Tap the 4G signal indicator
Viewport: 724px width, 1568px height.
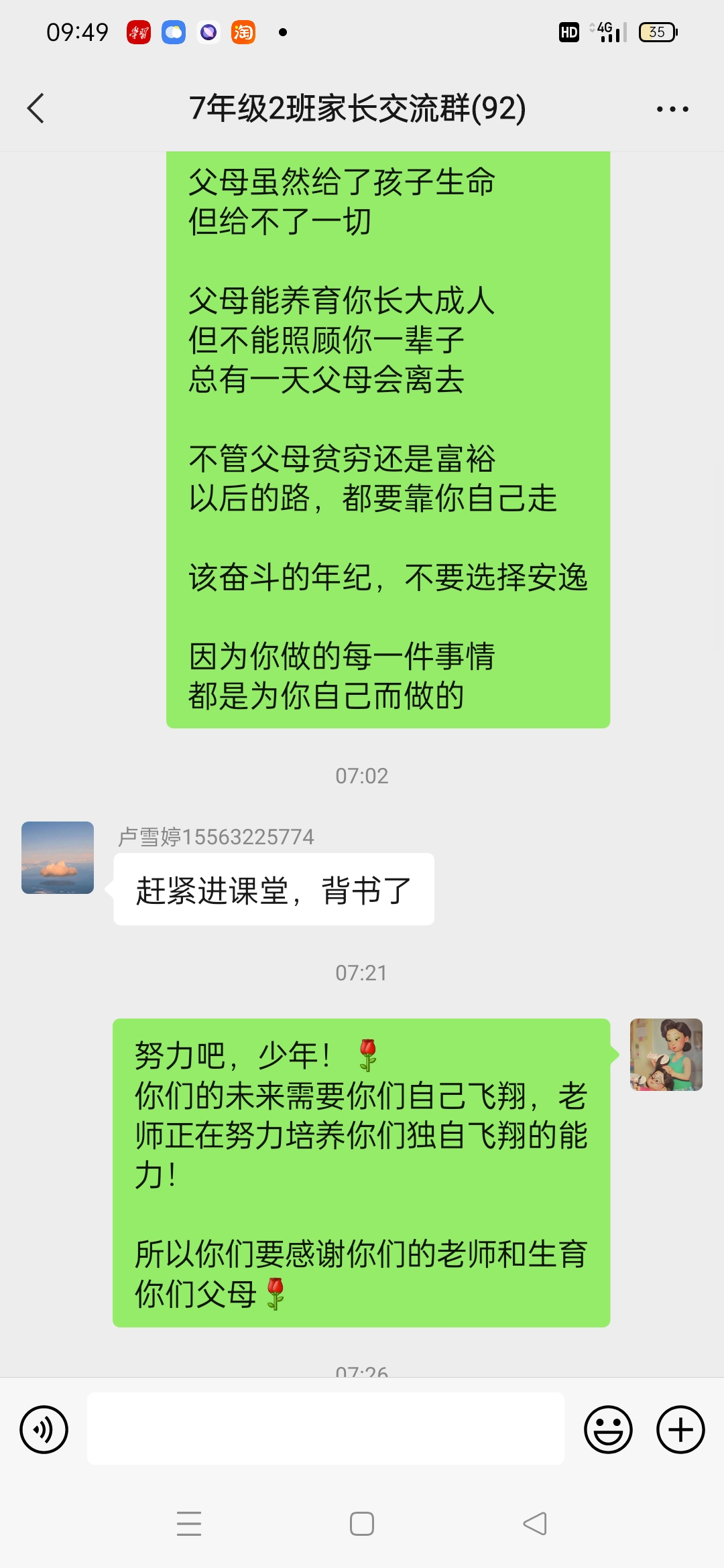[603, 31]
